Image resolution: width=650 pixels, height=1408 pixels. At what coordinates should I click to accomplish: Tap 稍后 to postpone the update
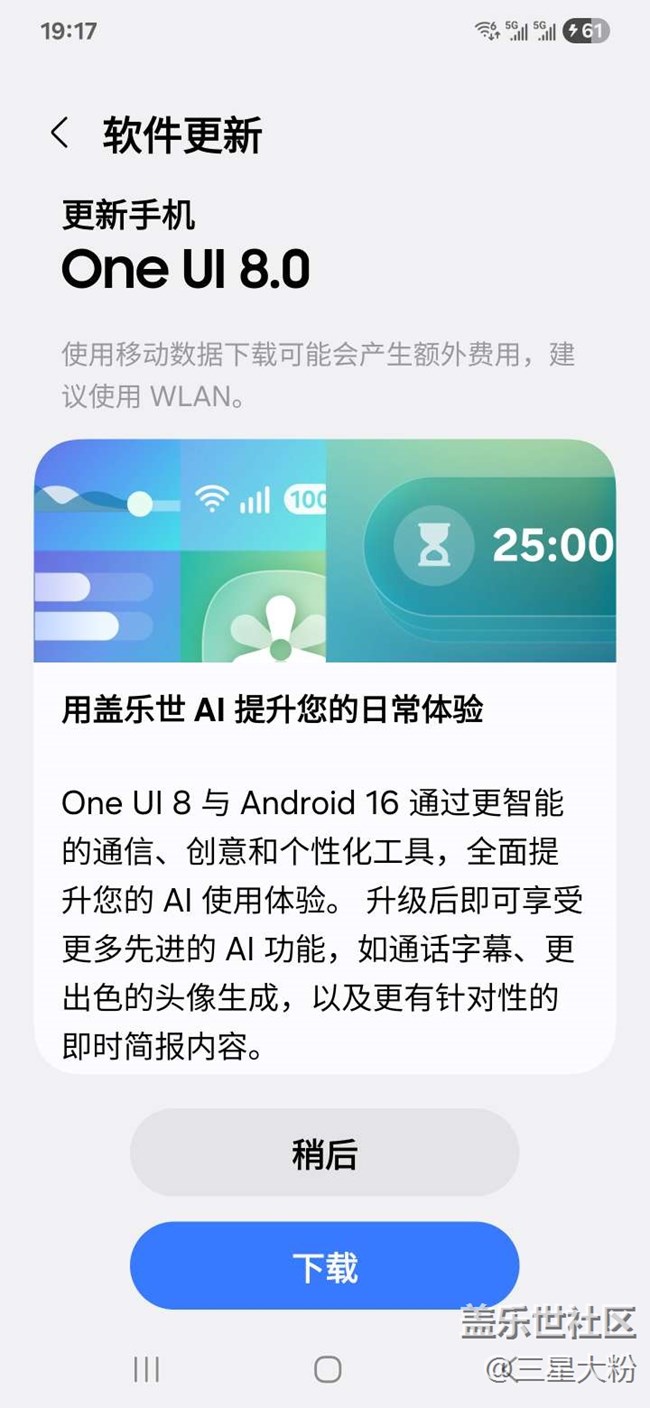point(324,1153)
